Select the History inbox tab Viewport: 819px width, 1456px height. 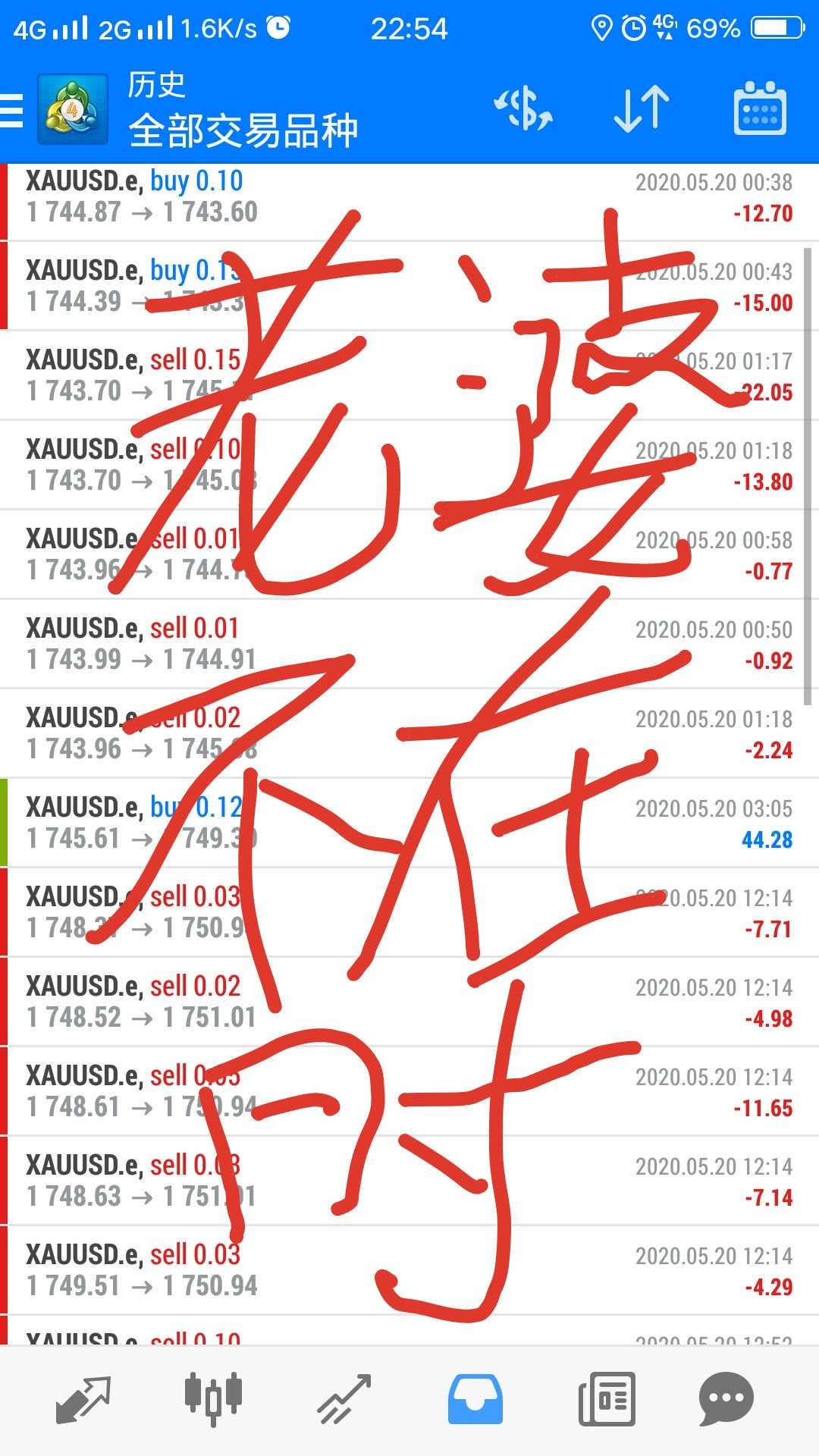pos(475,1398)
